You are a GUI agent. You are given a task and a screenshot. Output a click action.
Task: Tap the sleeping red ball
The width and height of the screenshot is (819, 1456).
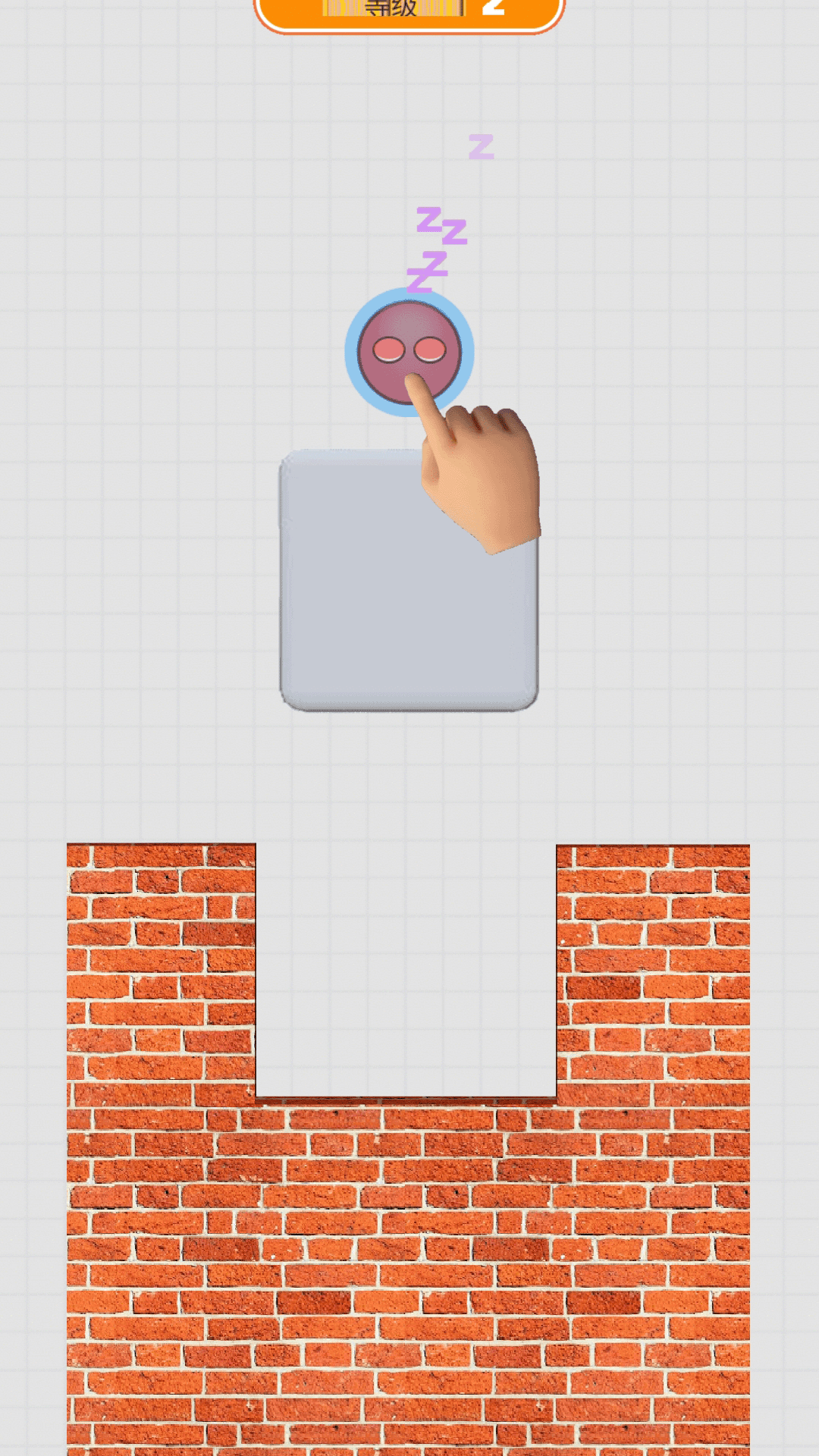[x=408, y=350]
